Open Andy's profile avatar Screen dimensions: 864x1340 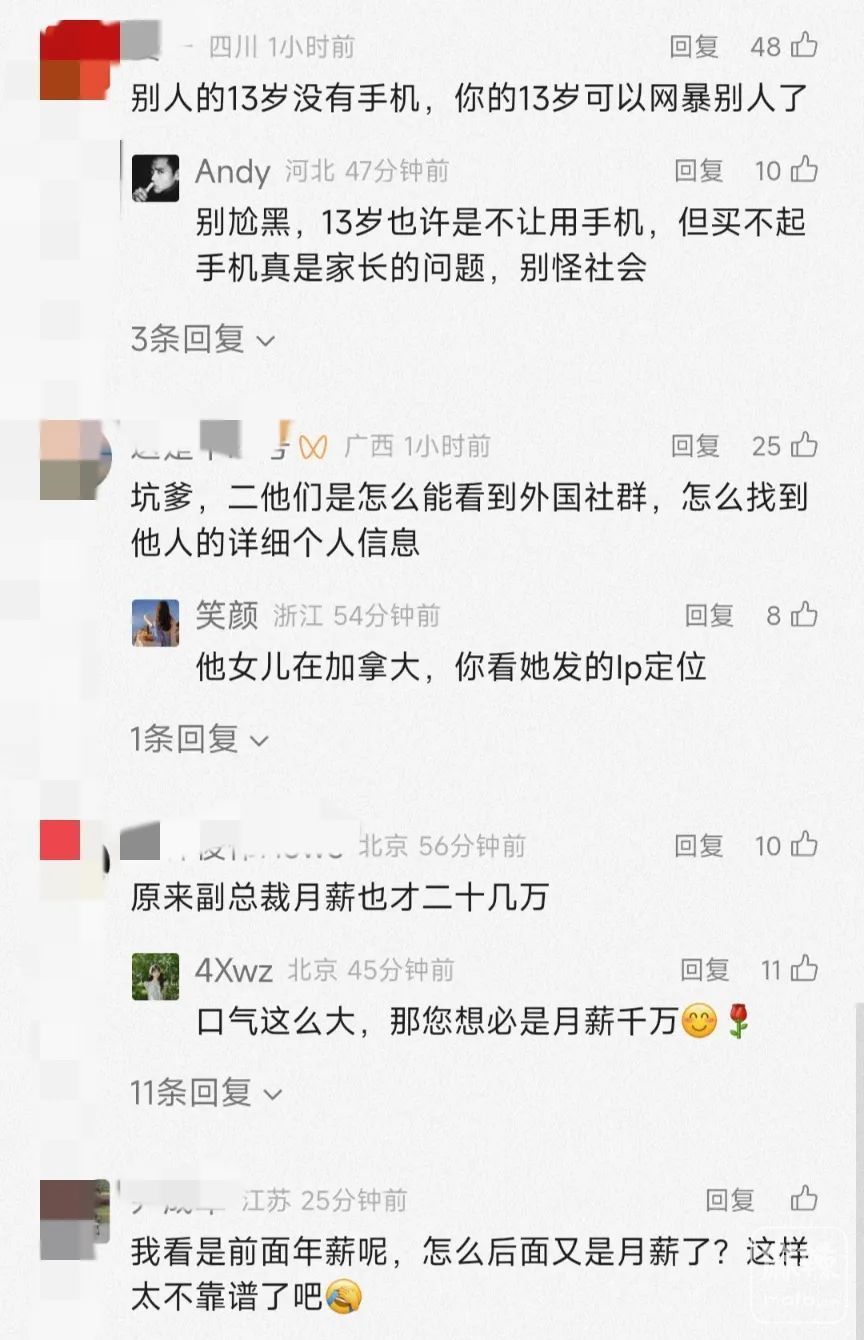click(156, 177)
